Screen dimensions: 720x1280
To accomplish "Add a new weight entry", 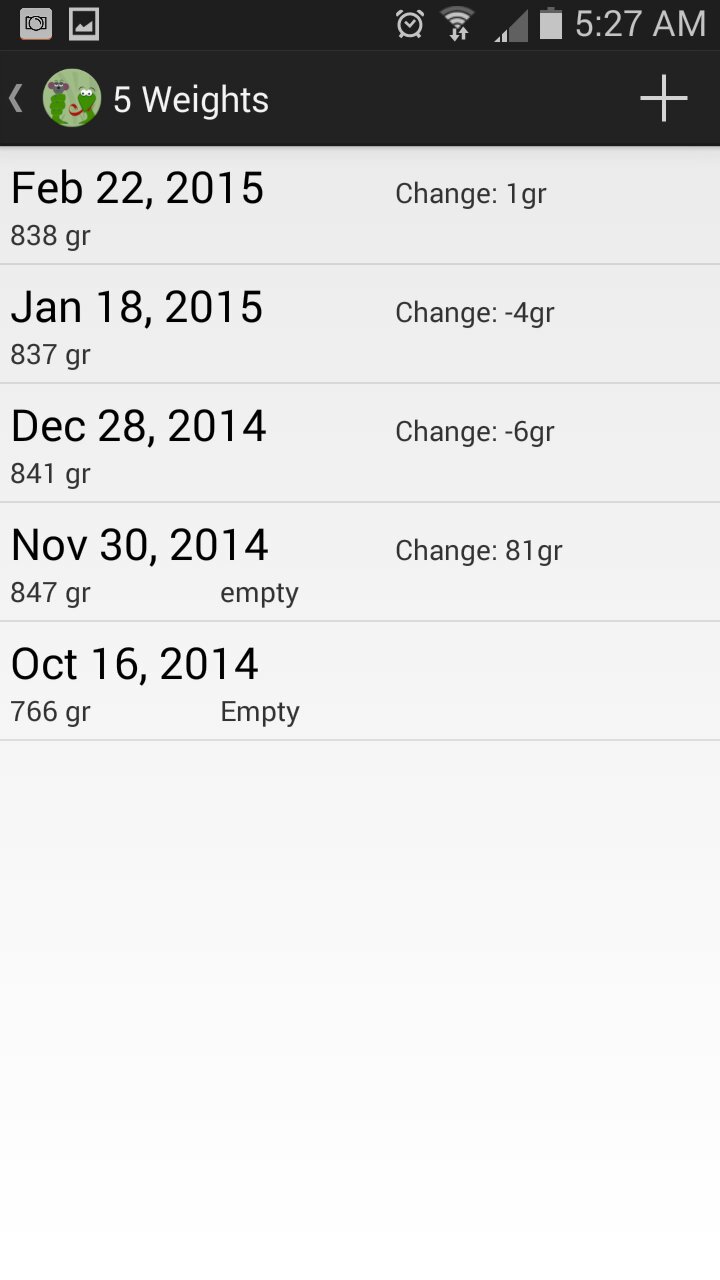I will [664, 98].
